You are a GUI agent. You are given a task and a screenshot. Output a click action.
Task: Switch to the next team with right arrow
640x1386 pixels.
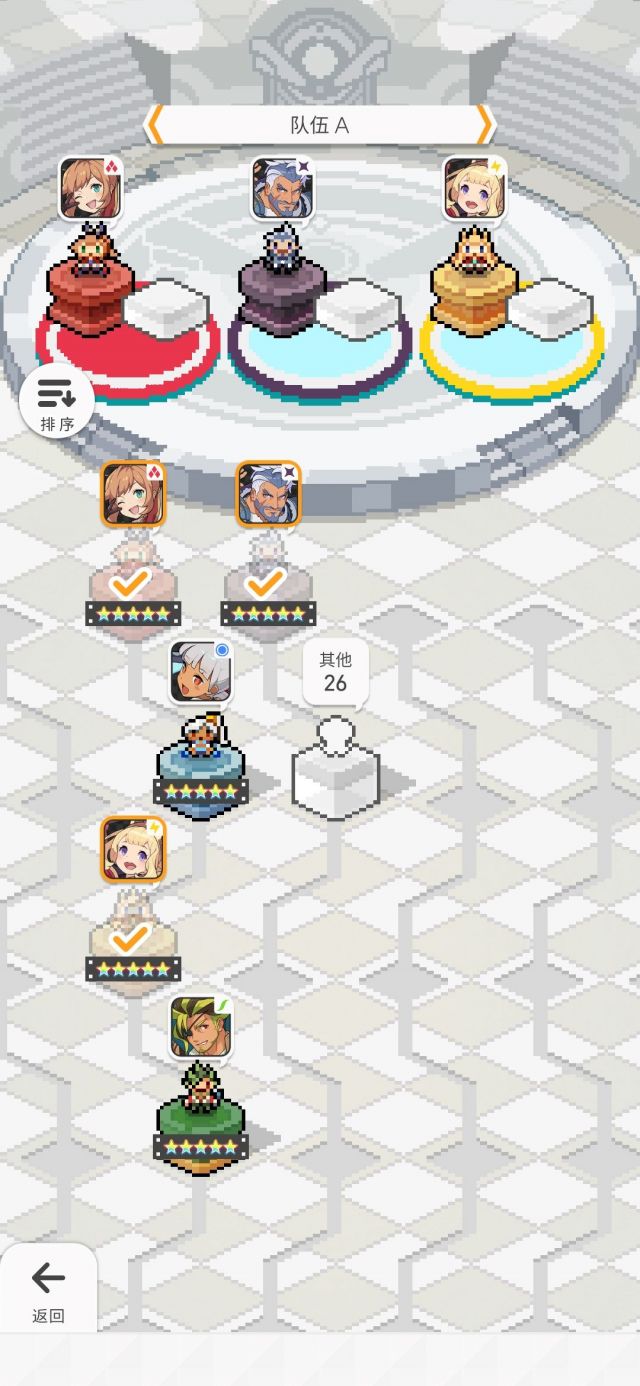(x=485, y=125)
